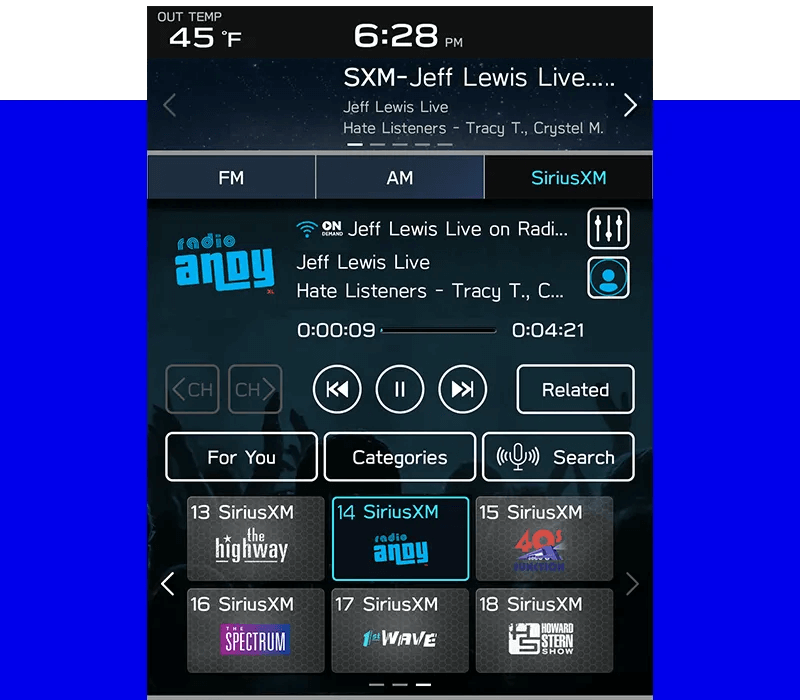Pause the Jeff Lewis Live playback
The height and width of the screenshot is (700, 800).
[400, 389]
